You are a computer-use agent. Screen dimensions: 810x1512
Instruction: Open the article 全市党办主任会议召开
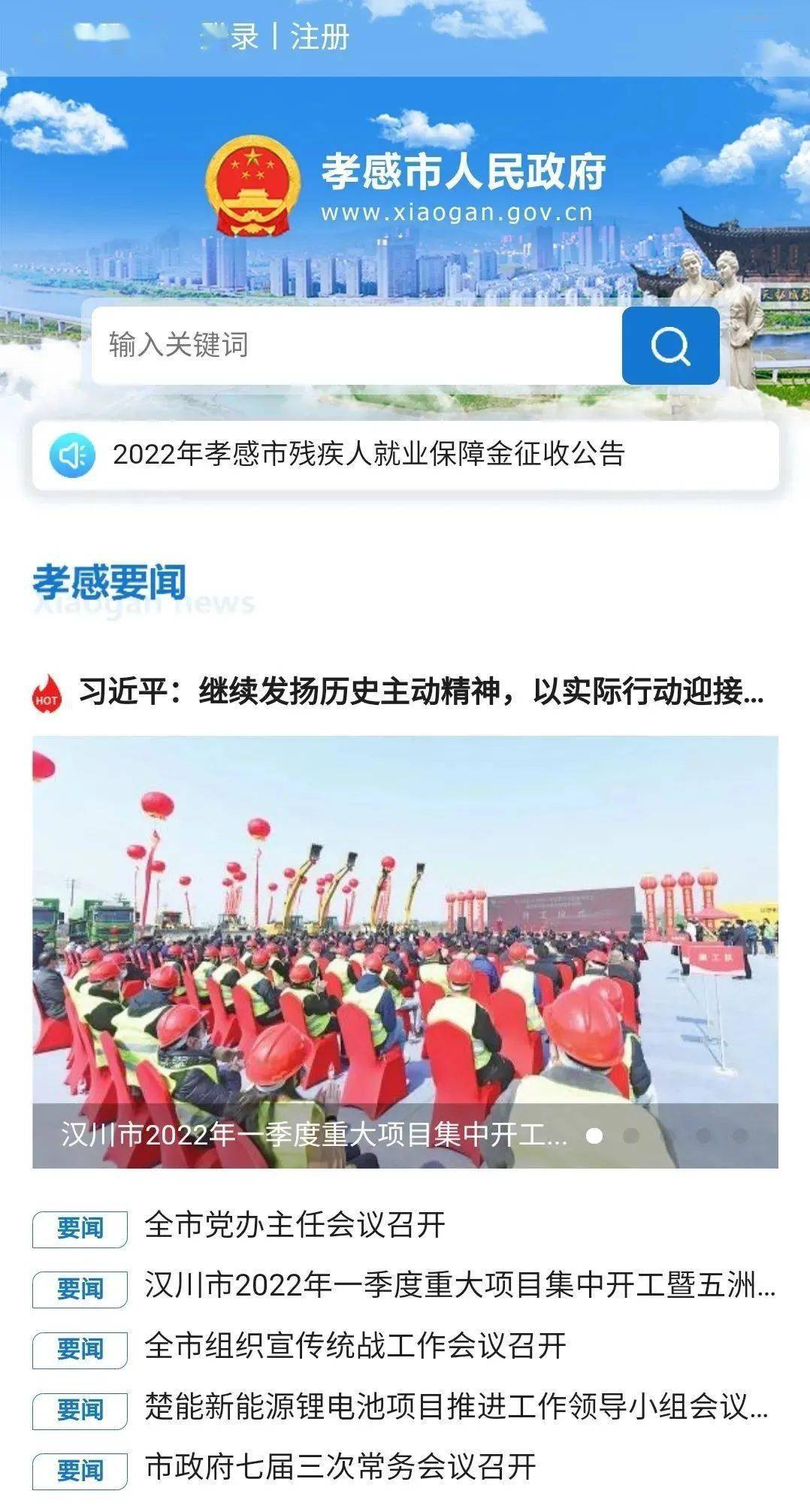295,1225
